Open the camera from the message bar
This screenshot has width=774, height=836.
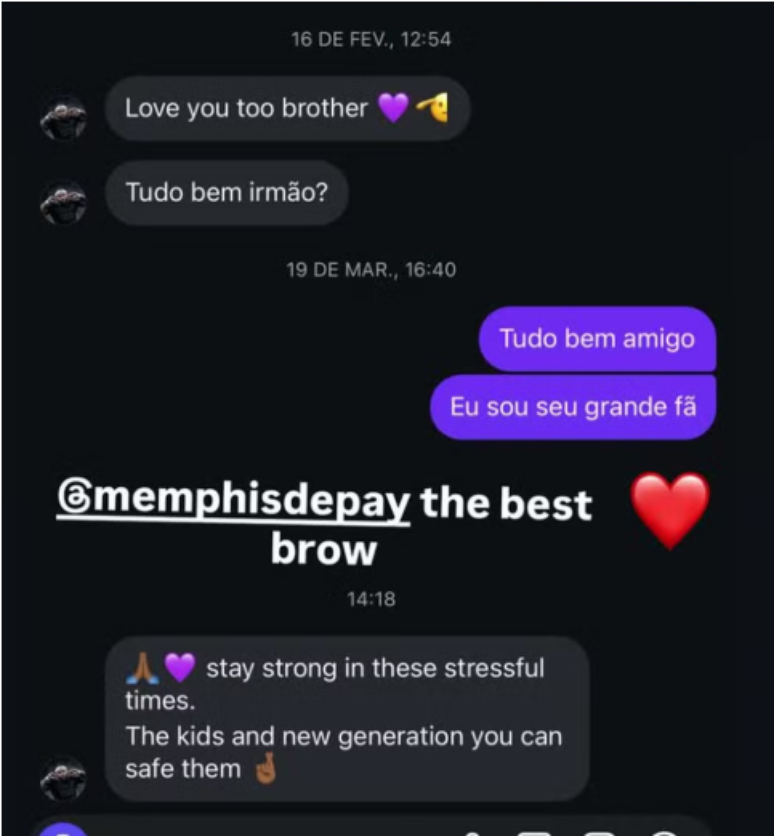(62, 832)
